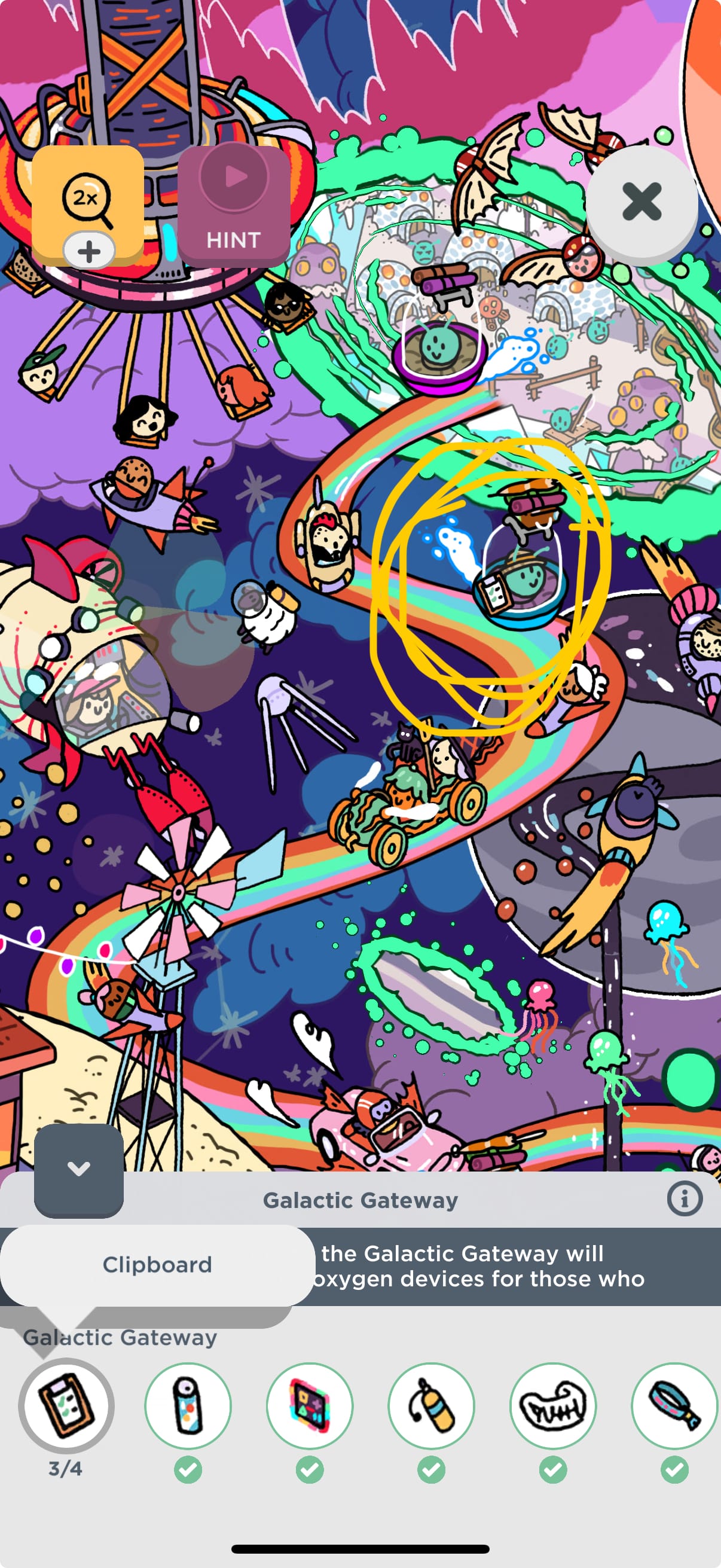Viewport: 721px width, 1568px height.
Task: Open the Galactic Gateway info icon
Action: 685,1199
